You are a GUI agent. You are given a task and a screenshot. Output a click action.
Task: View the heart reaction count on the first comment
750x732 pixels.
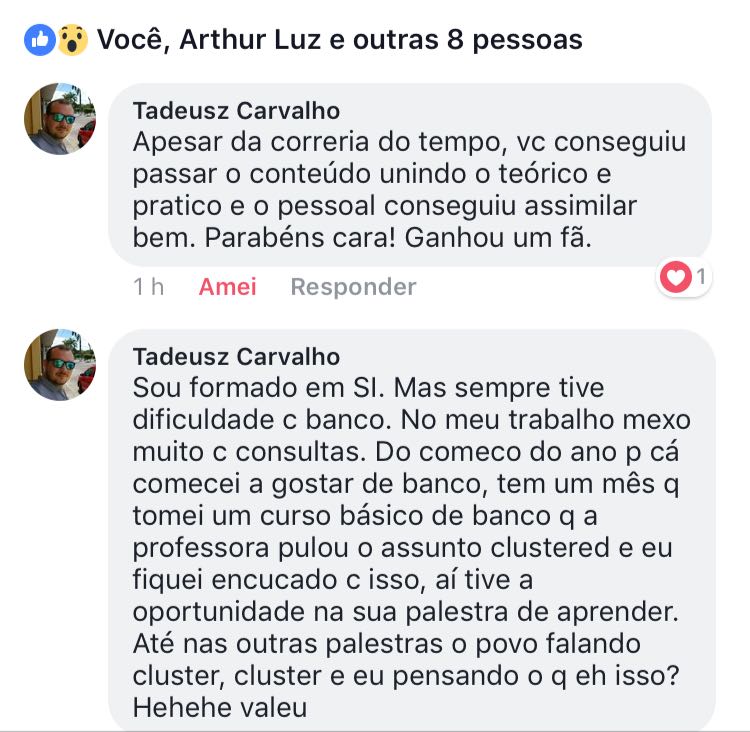(685, 277)
